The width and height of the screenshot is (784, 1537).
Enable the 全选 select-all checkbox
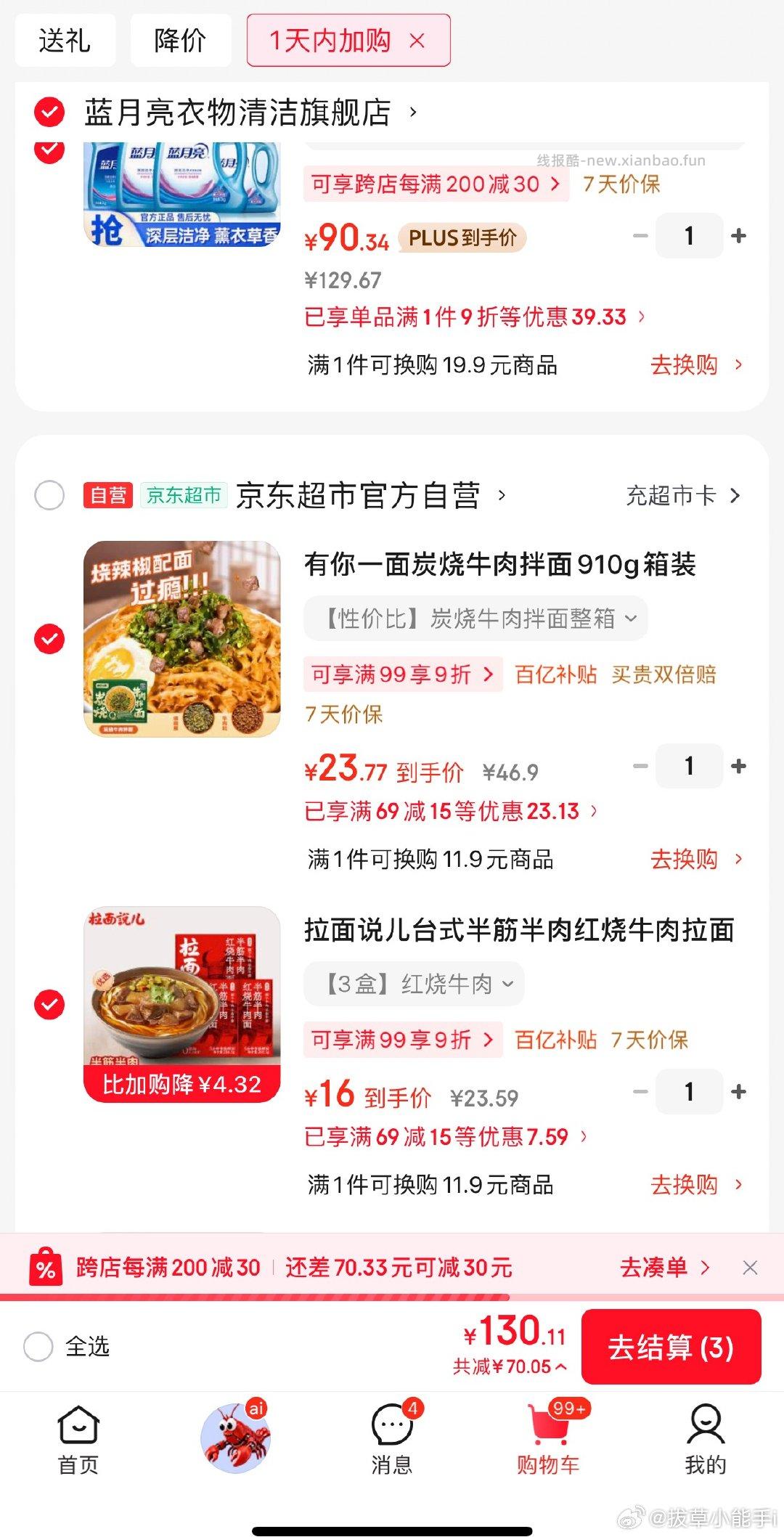coord(40,1347)
